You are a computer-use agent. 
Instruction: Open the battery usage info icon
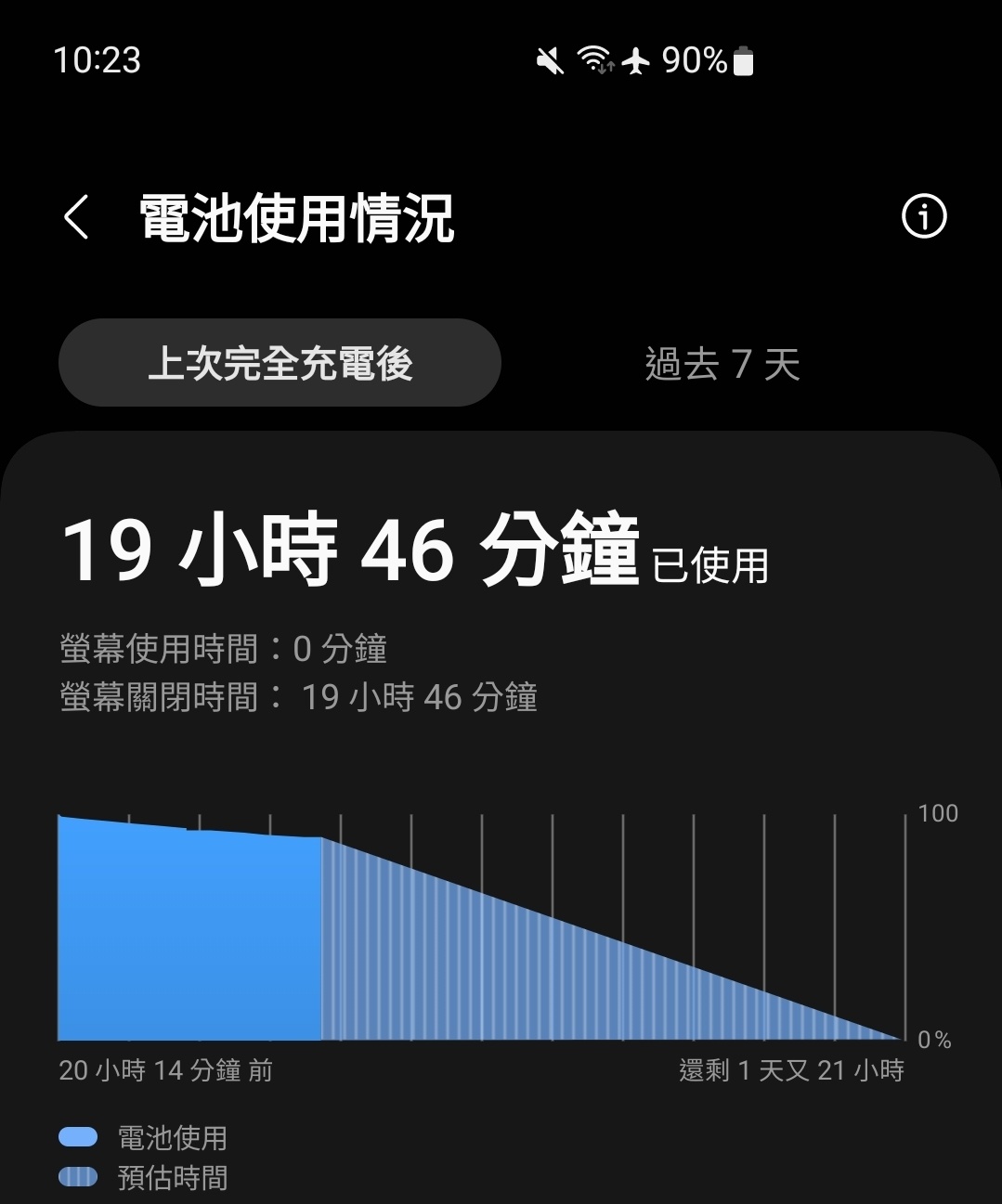pos(923,217)
